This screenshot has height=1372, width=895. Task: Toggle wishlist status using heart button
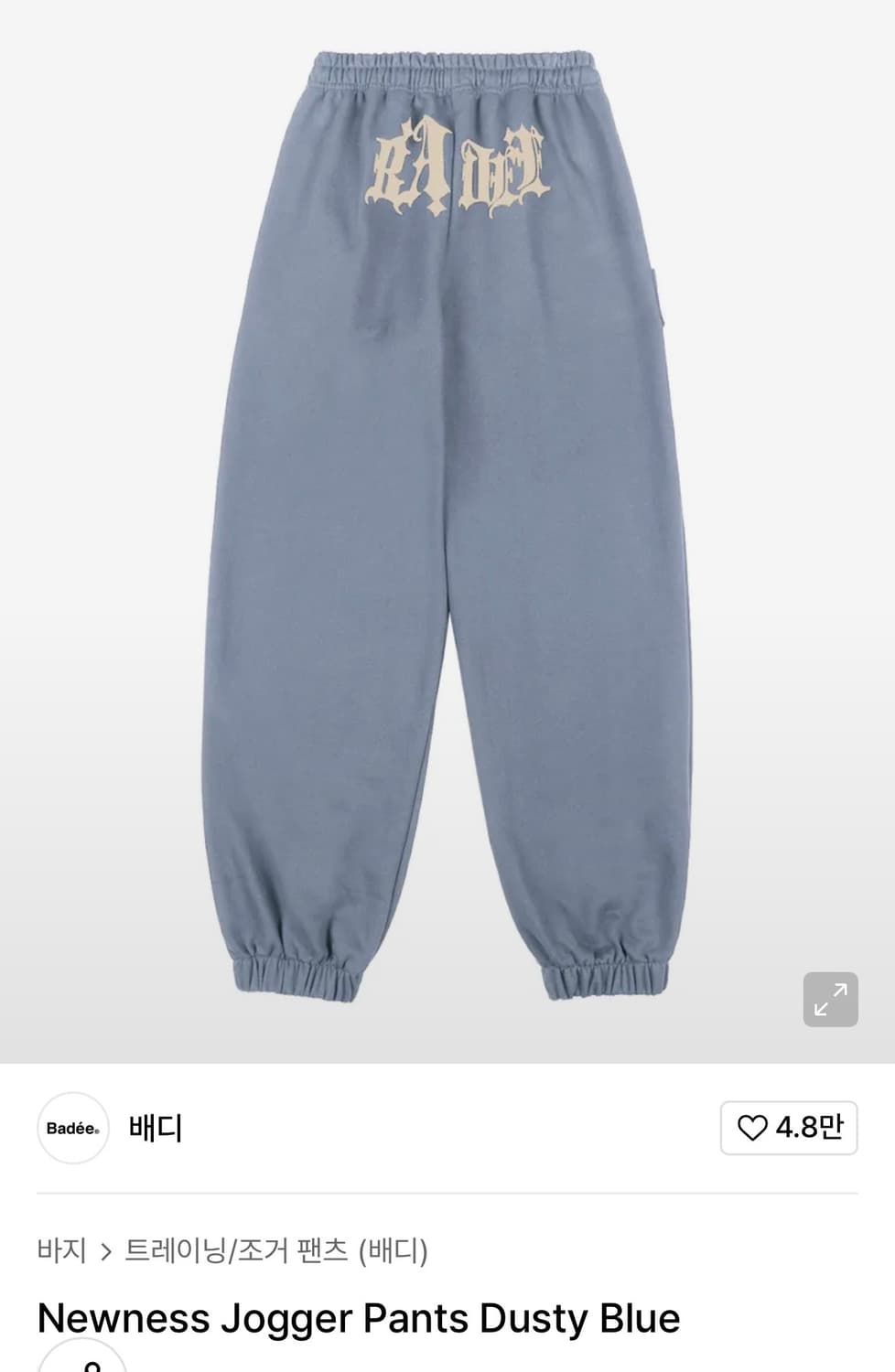point(789,1129)
